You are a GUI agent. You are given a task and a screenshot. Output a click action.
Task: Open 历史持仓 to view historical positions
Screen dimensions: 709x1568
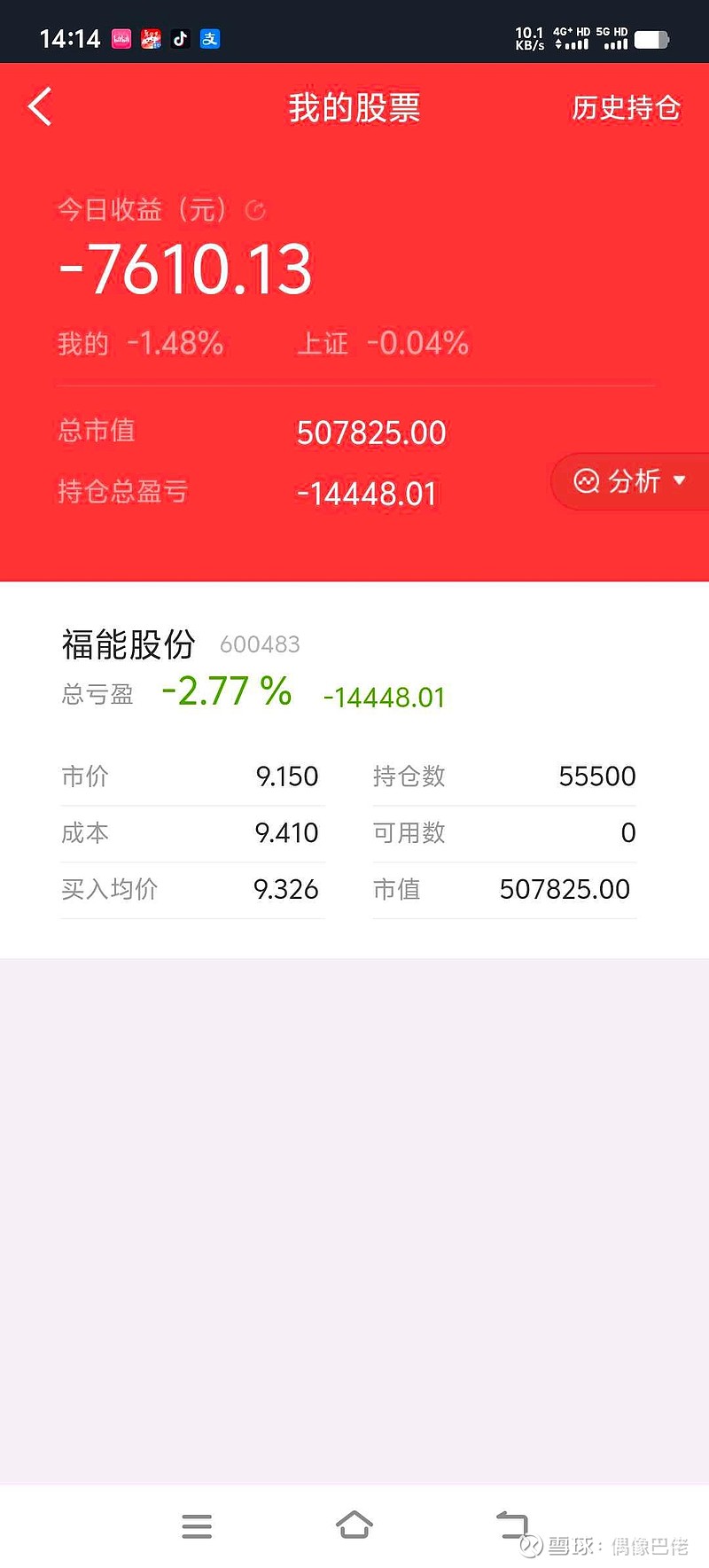coord(626,107)
